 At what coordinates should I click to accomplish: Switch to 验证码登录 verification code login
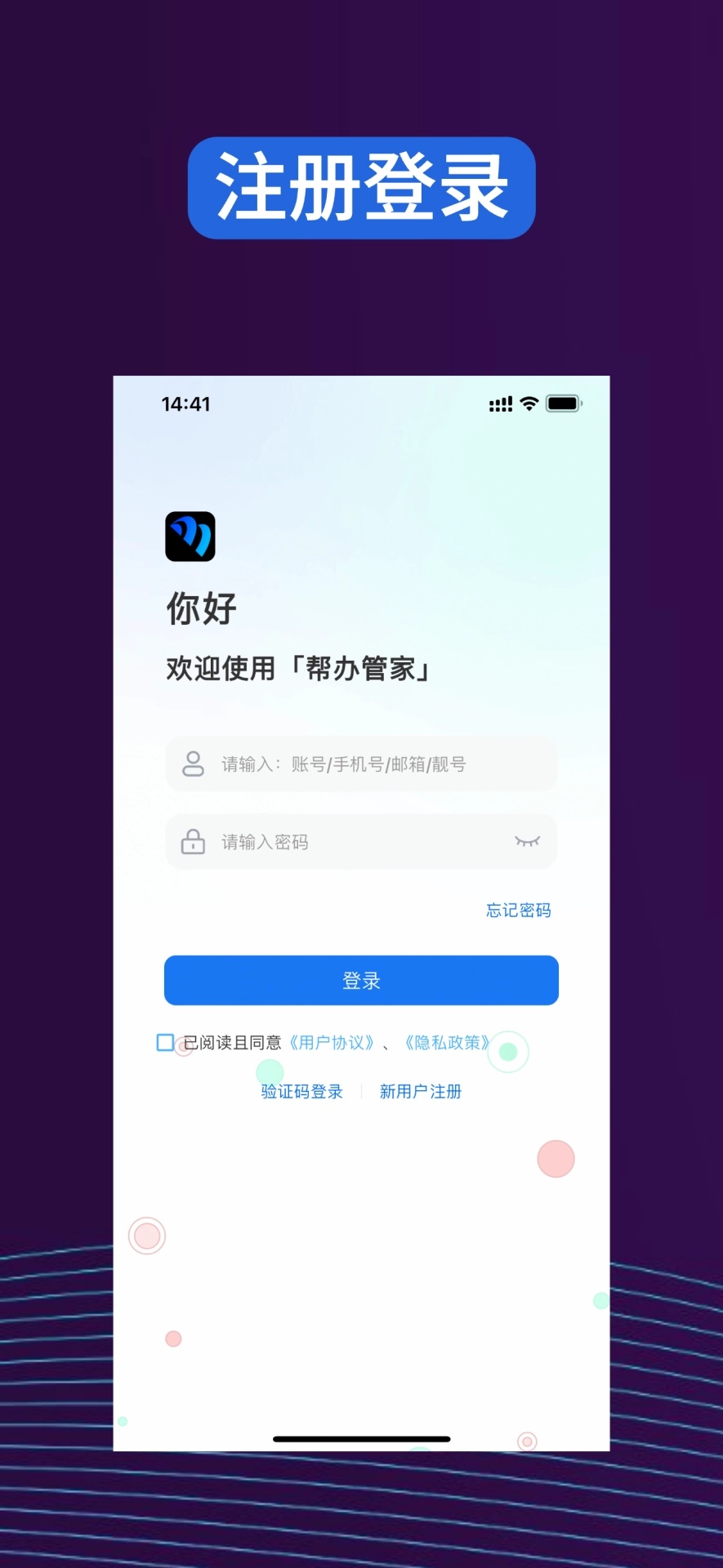click(x=301, y=1092)
